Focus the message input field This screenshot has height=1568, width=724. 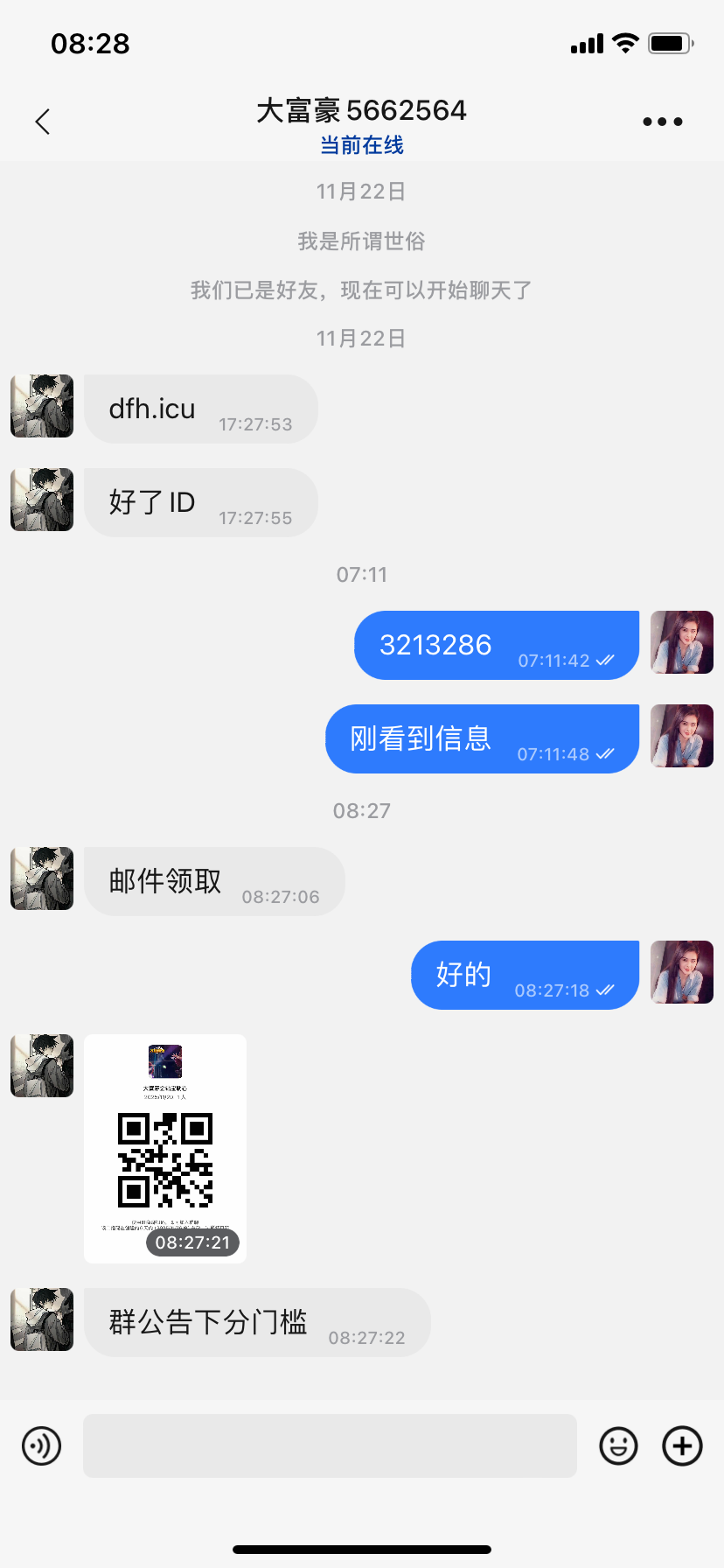(x=330, y=1445)
